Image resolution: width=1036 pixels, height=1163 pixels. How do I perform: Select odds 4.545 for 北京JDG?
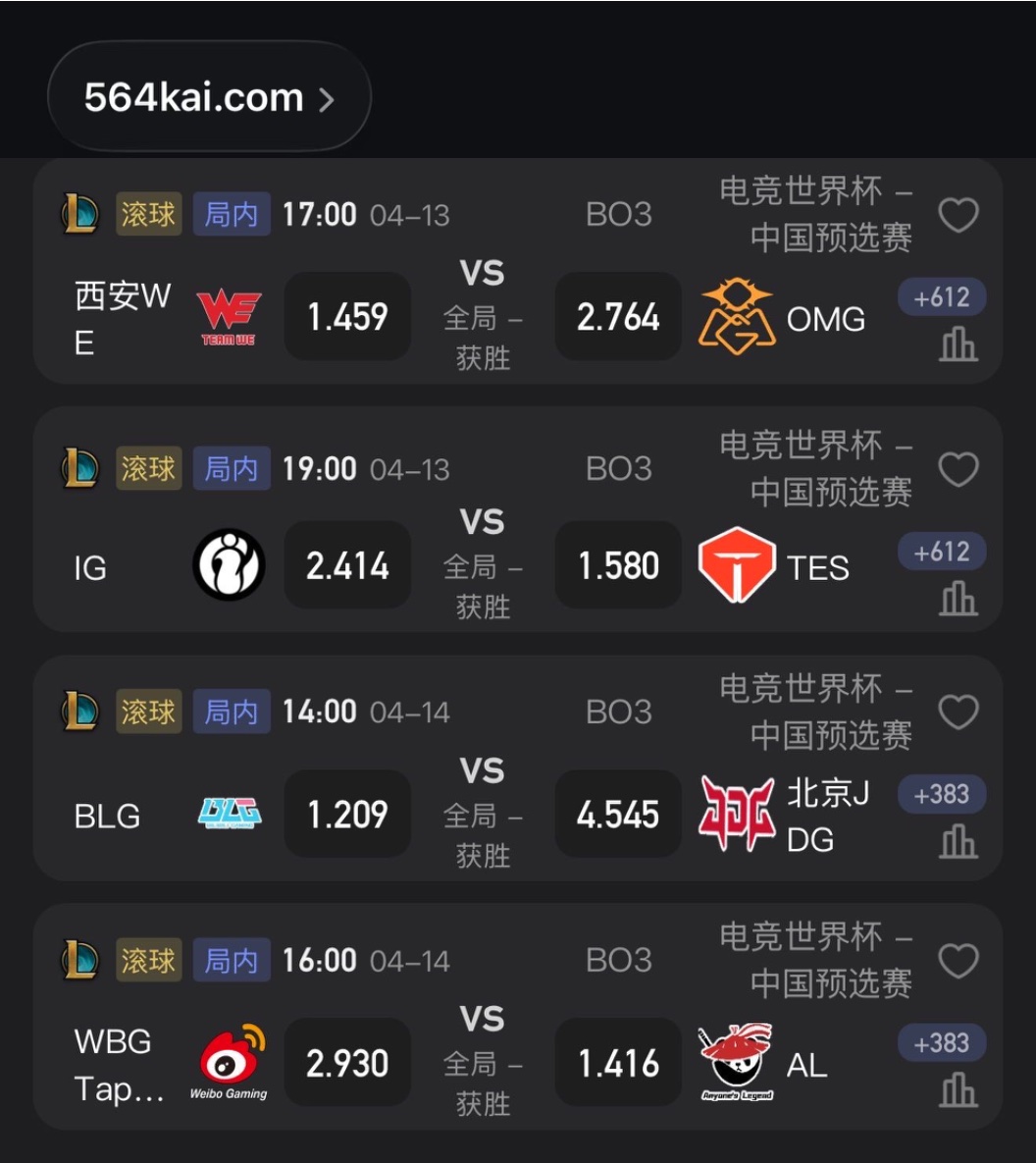pyautogui.click(x=618, y=815)
